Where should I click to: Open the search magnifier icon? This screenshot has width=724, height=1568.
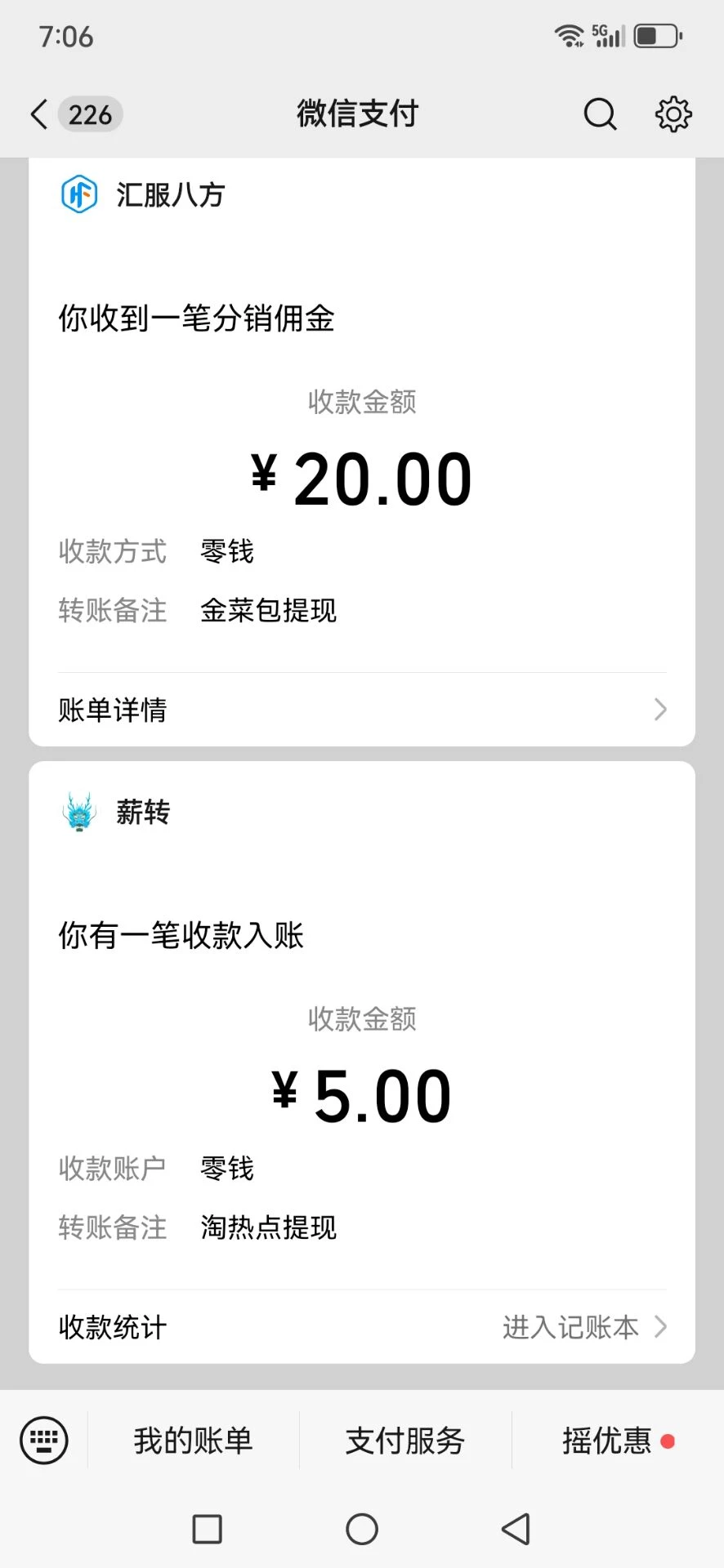(600, 114)
